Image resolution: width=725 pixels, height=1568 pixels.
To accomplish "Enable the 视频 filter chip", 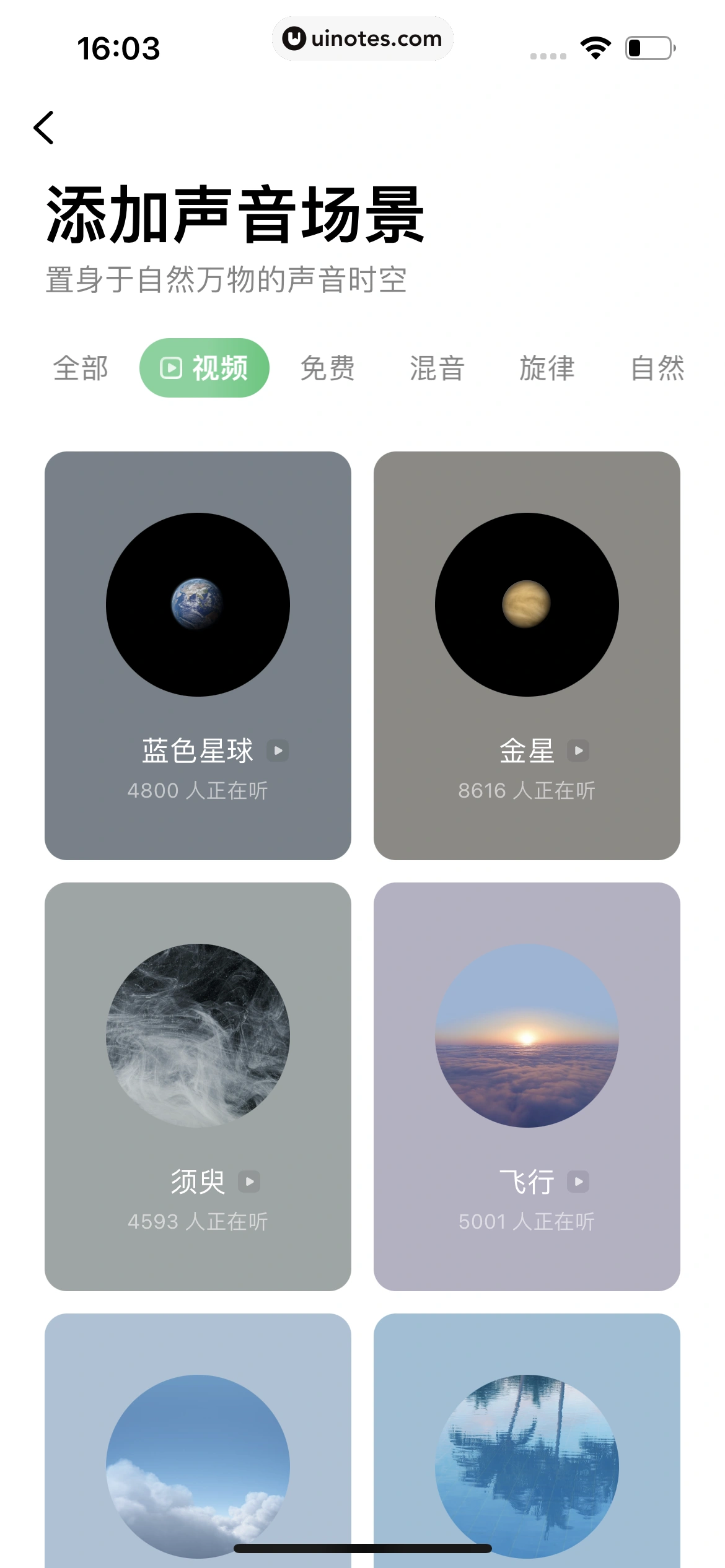I will pos(204,367).
